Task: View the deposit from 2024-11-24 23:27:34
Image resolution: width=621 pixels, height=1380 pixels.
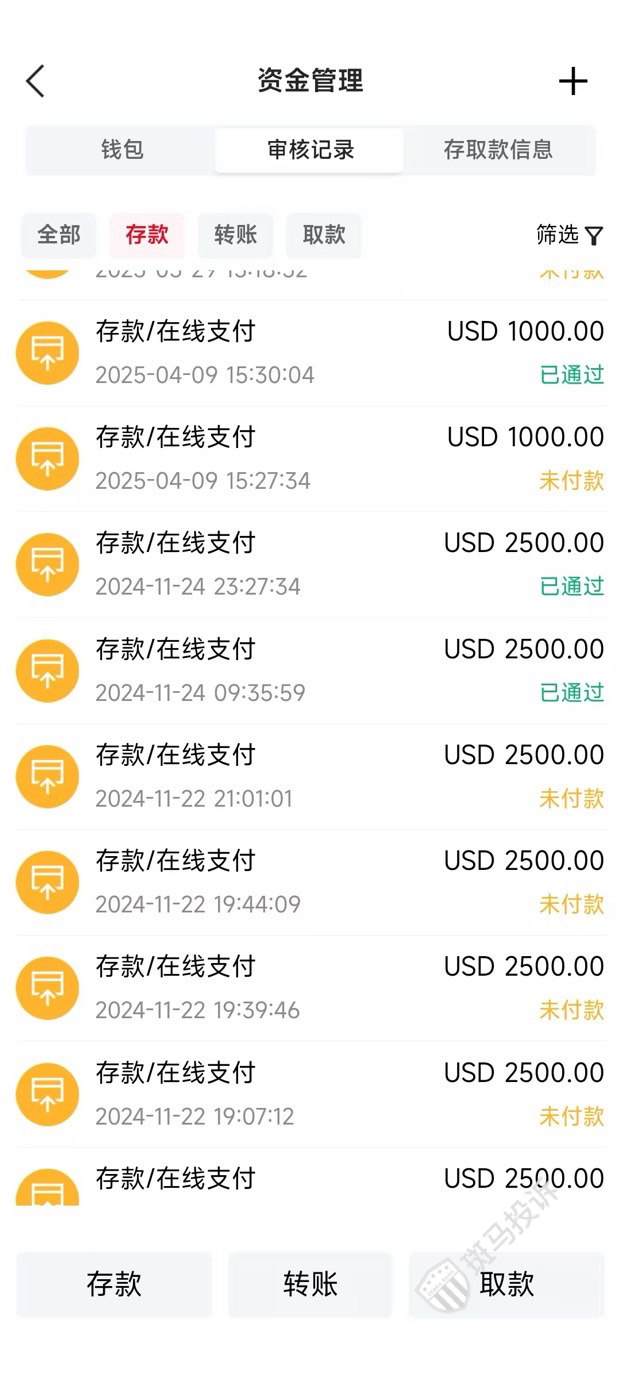Action: pos(310,565)
